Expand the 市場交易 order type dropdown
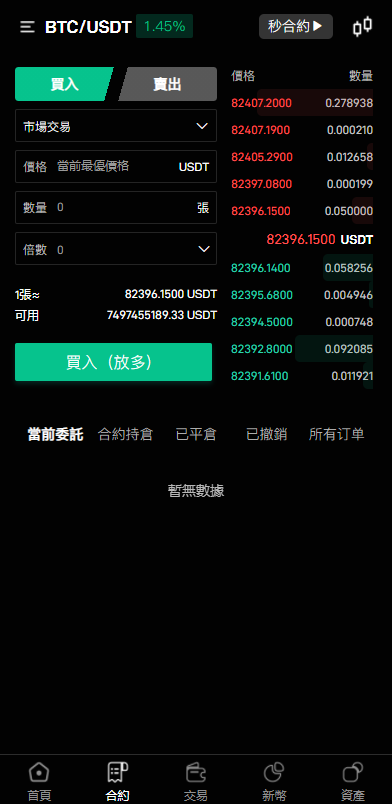Image resolution: width=392 pixels, height=804 pixels. coord(116,126)
